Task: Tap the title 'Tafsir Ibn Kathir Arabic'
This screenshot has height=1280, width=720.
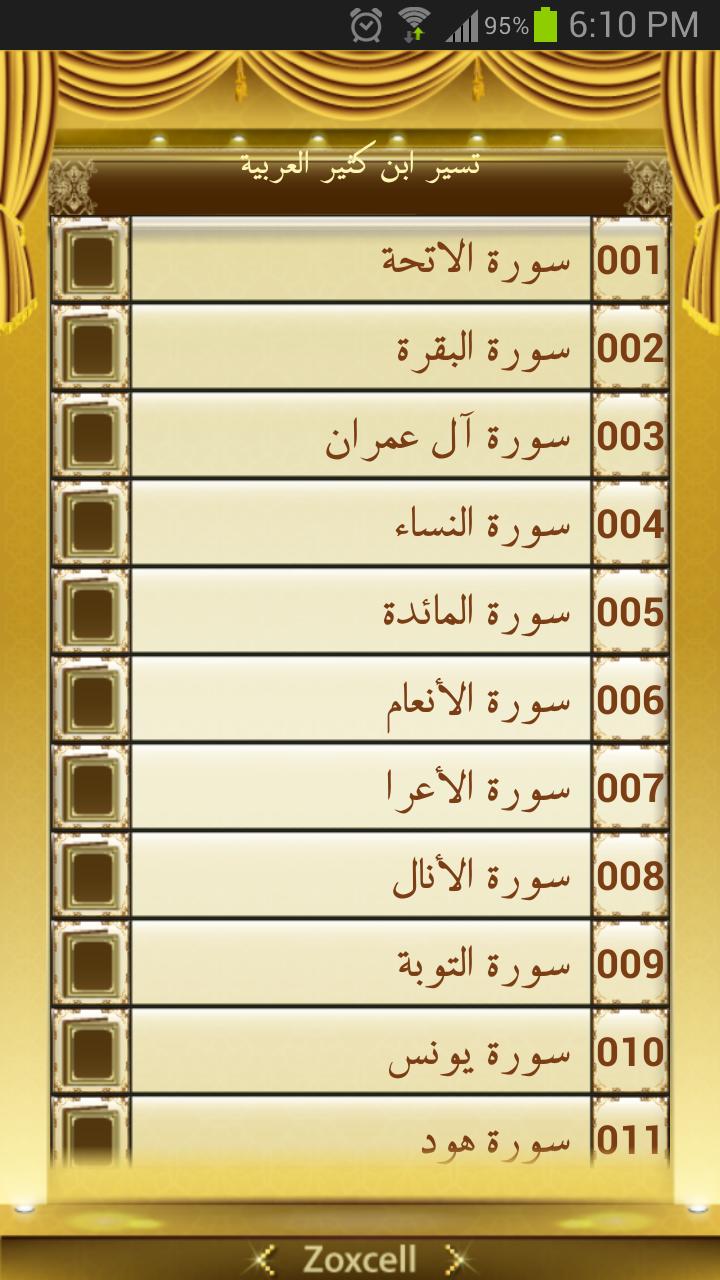Action: pyautogui.click(x=360, y=168)
